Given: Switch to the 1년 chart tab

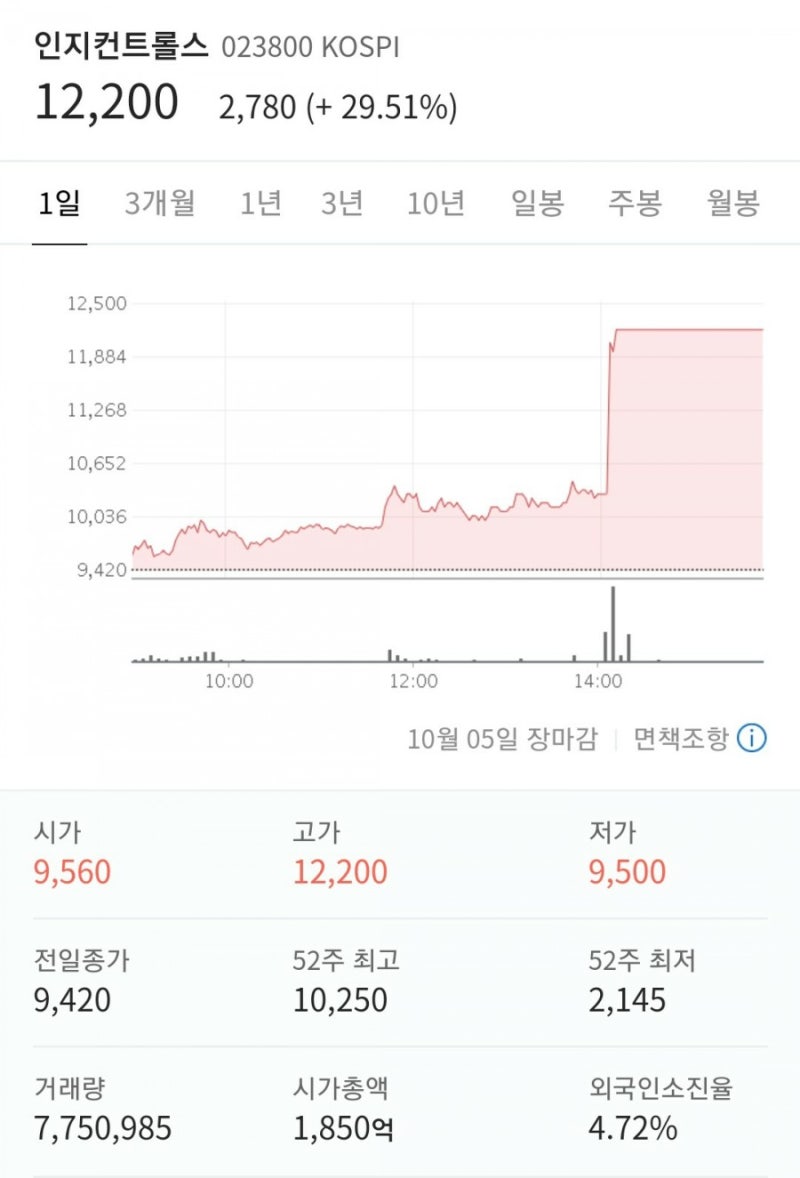Looking at the screenshot, I should (x=261, y=202).
